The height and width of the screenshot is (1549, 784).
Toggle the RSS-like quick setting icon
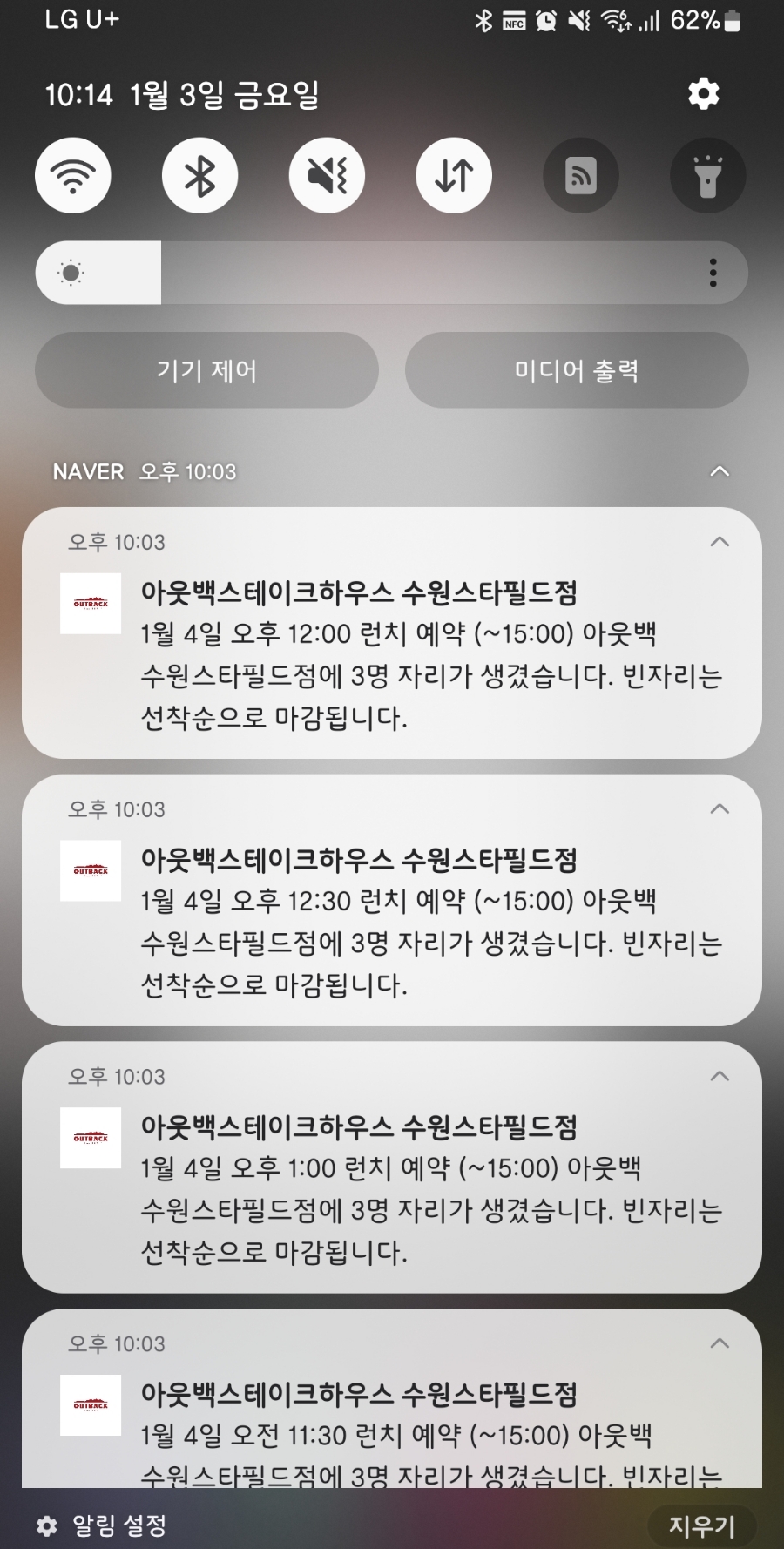[x=581, y=176]
